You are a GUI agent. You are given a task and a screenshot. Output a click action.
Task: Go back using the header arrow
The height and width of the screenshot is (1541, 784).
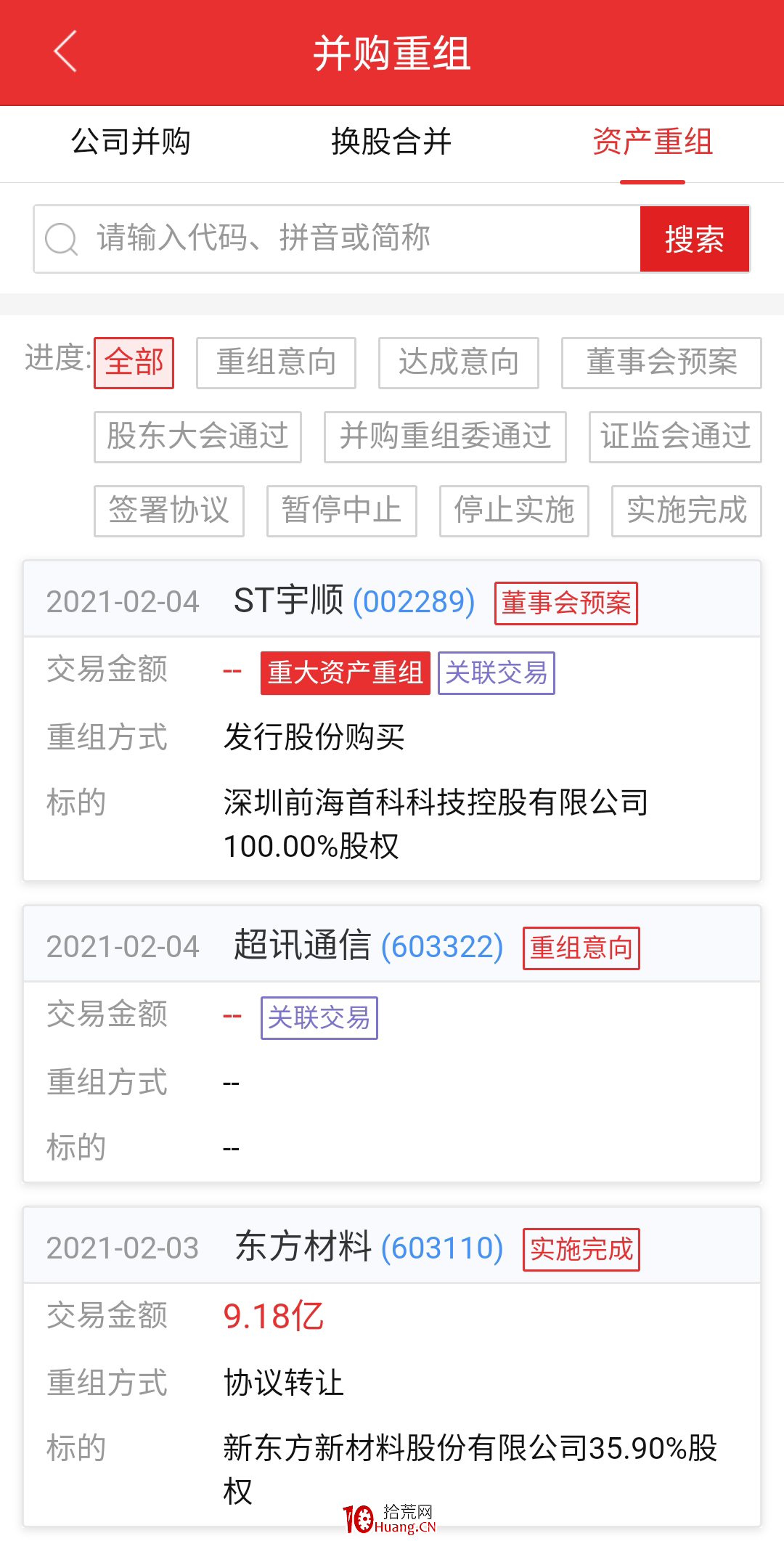(65, 52)
